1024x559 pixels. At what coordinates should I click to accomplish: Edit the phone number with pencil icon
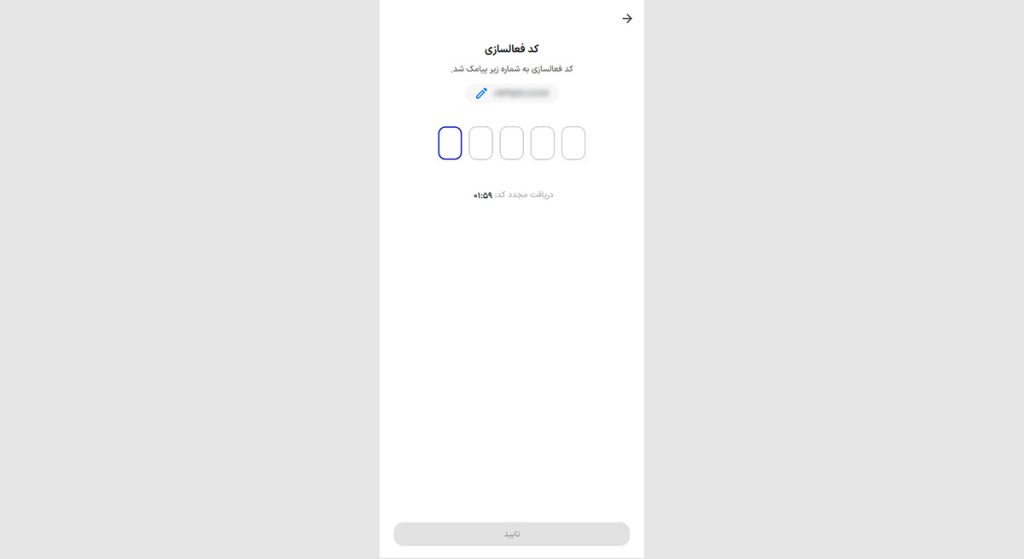481,93
